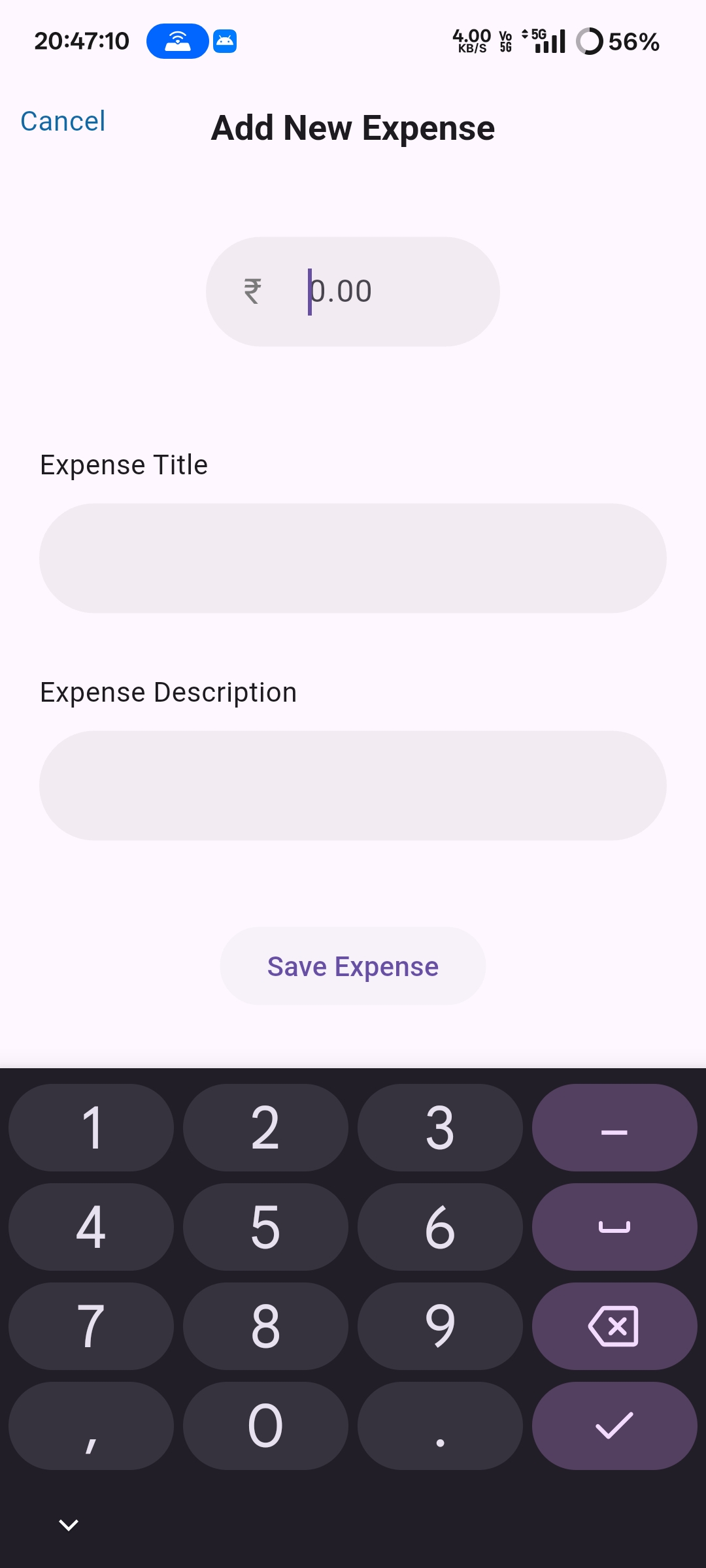Save the expense
The image size is (706, 1568).
(353, 966)
